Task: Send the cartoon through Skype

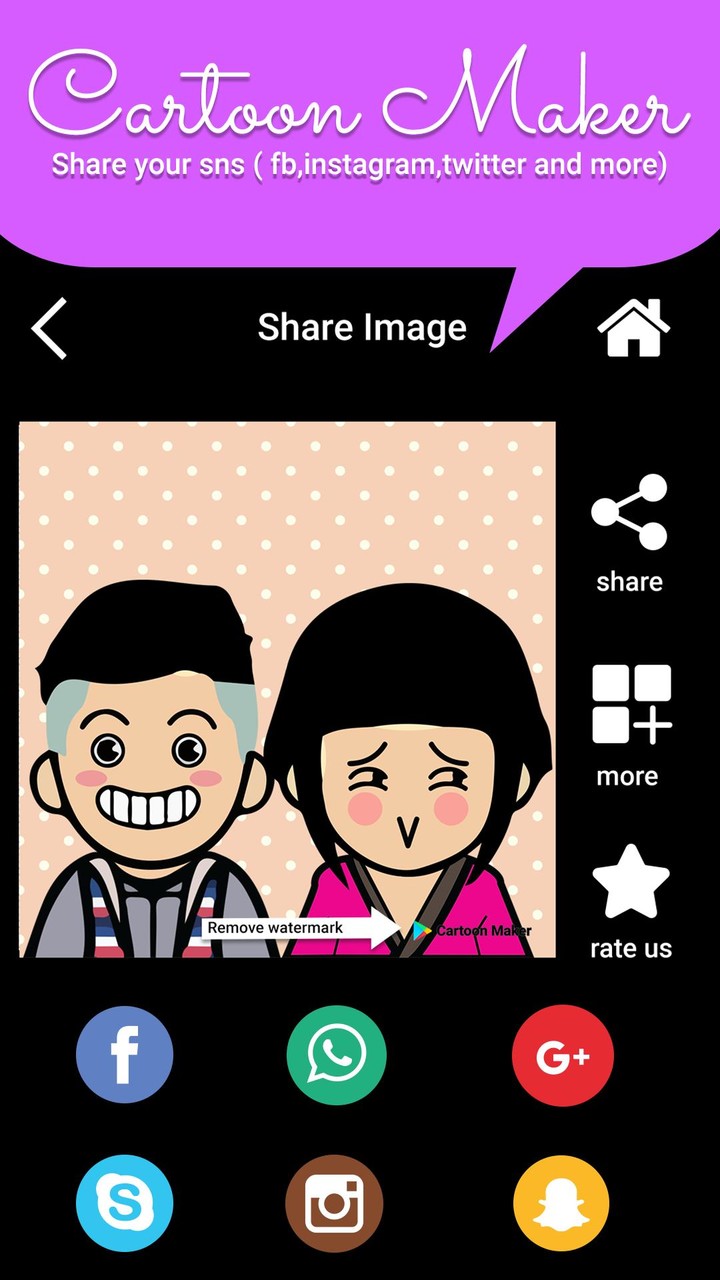Action: tap(124, 1203)
